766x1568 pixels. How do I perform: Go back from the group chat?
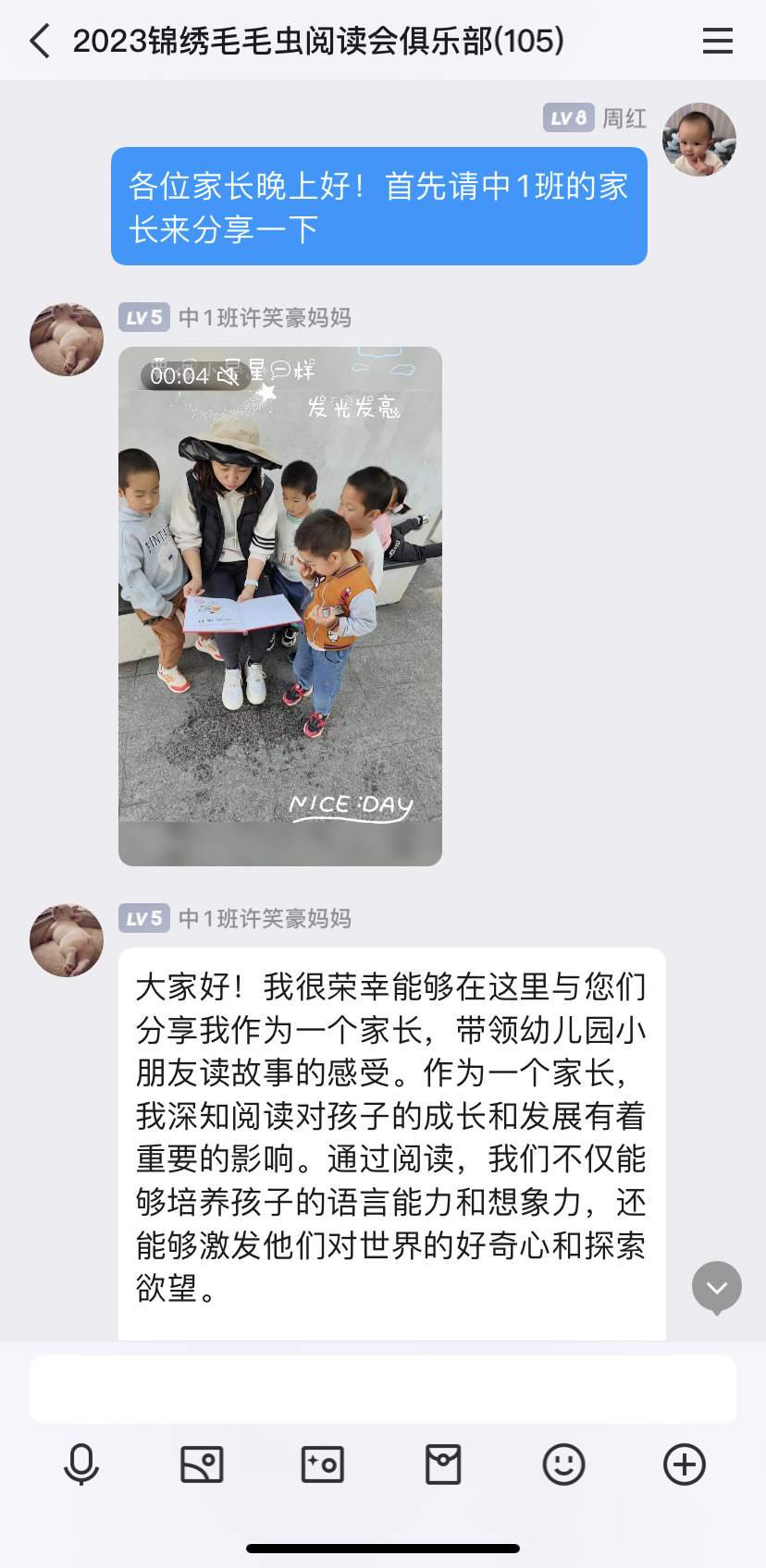pos(40,41)
